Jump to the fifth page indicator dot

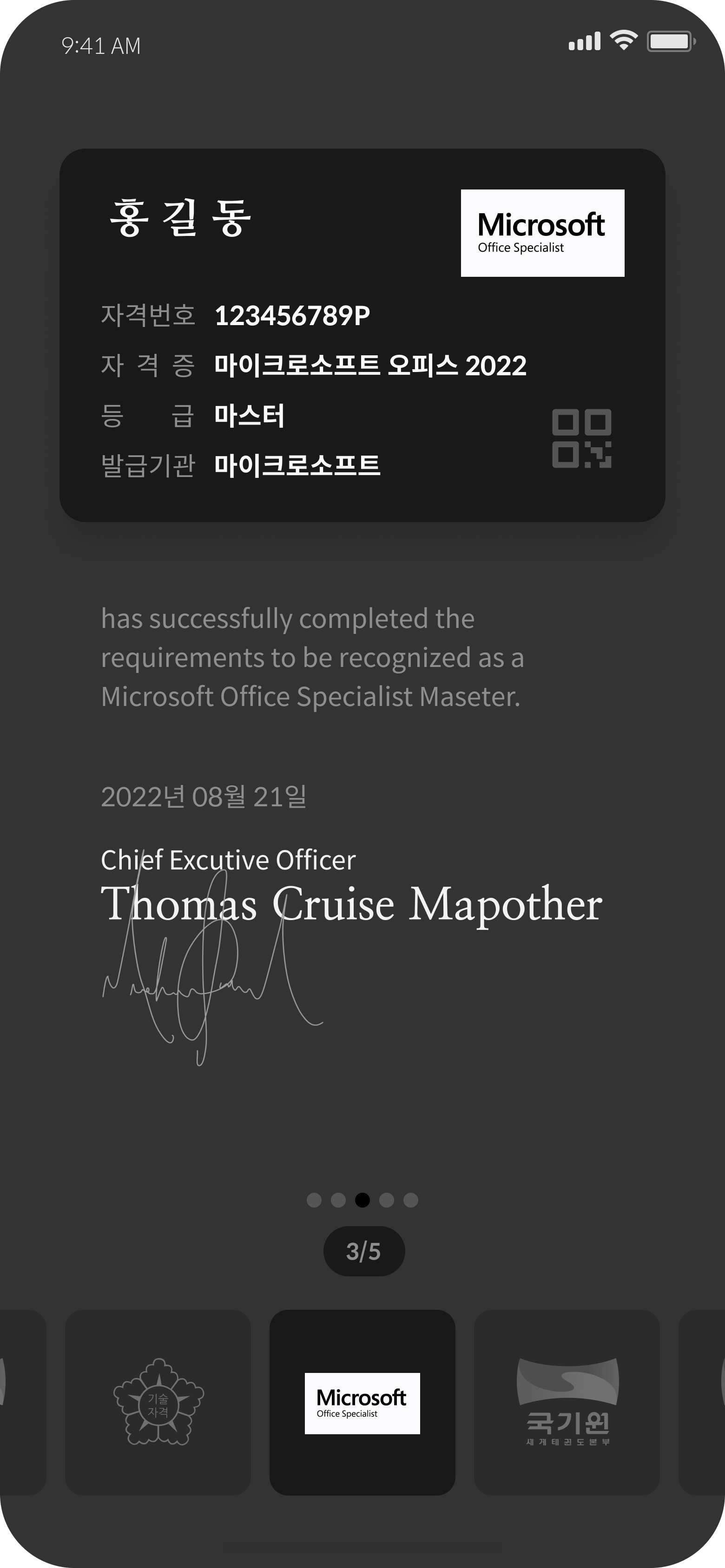[411, 1200]
